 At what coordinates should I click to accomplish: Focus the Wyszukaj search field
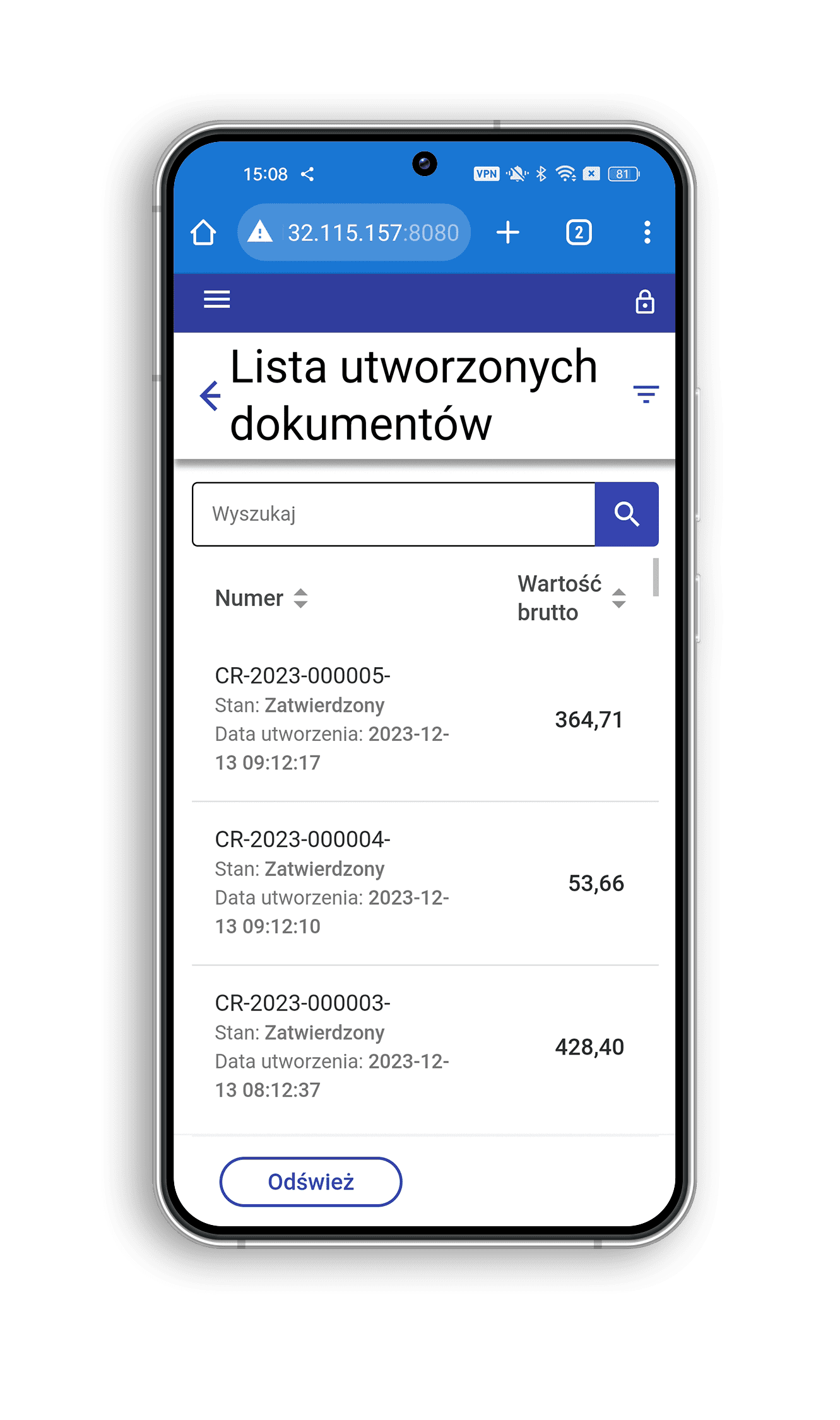click(x=394, y=514)
